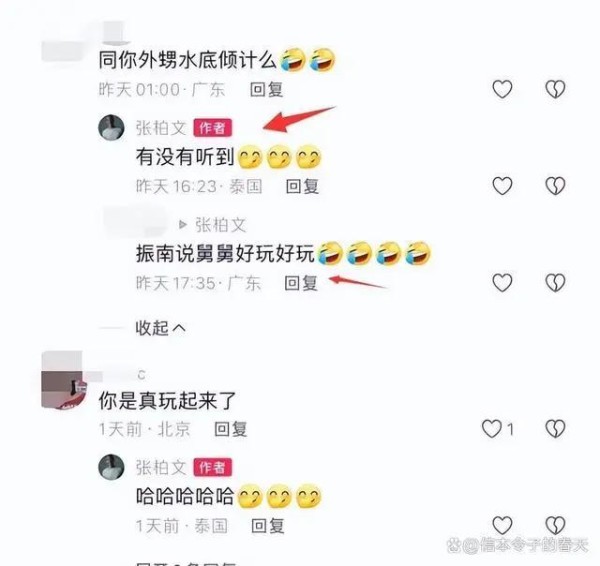
Task: Reply to the comment "你是真玩起来了"
Action: (231, 429)
